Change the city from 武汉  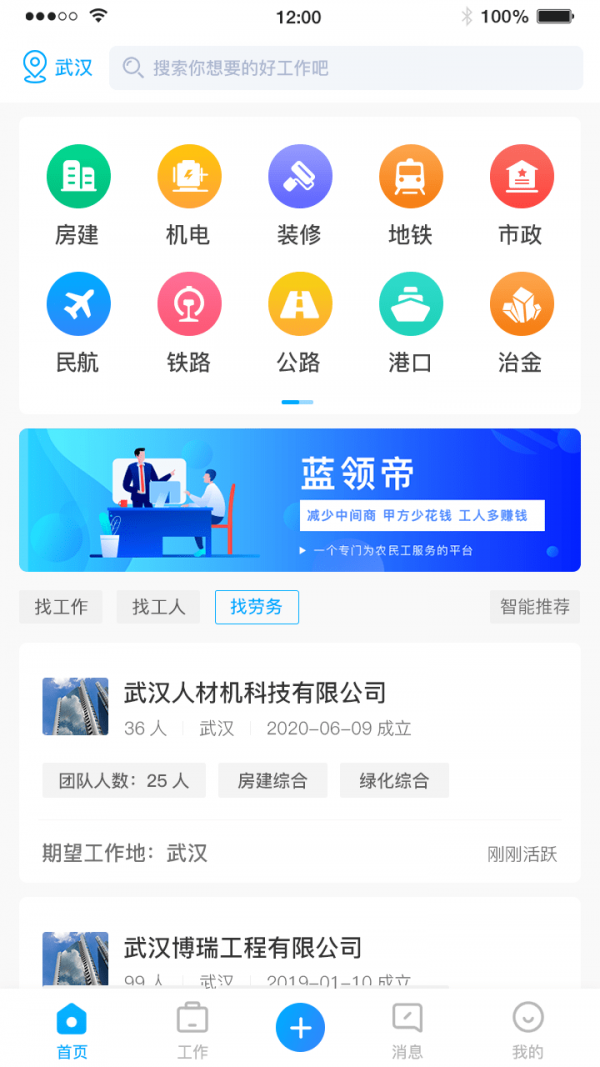[x=58, y=68]
